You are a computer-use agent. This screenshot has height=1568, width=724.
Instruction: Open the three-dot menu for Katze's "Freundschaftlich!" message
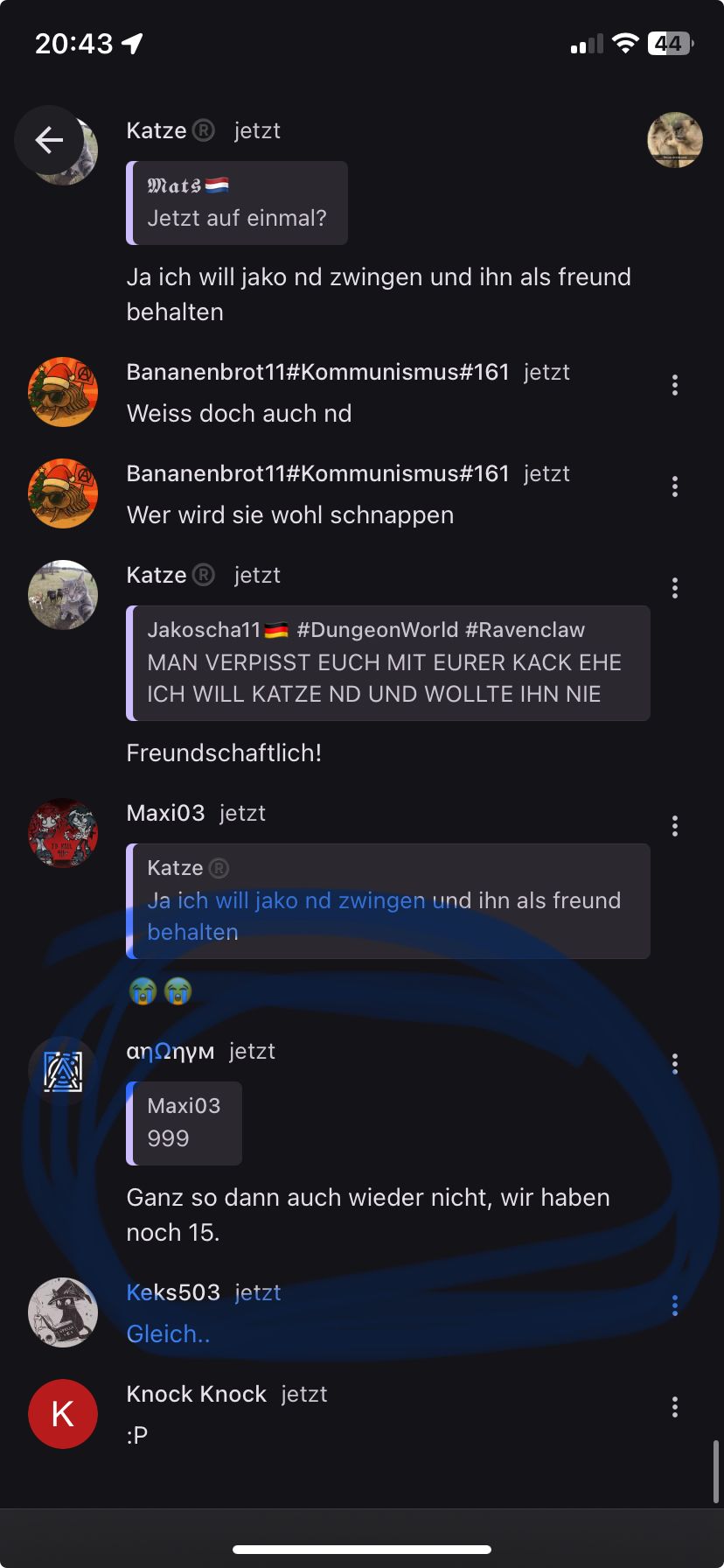pos(674,588)
